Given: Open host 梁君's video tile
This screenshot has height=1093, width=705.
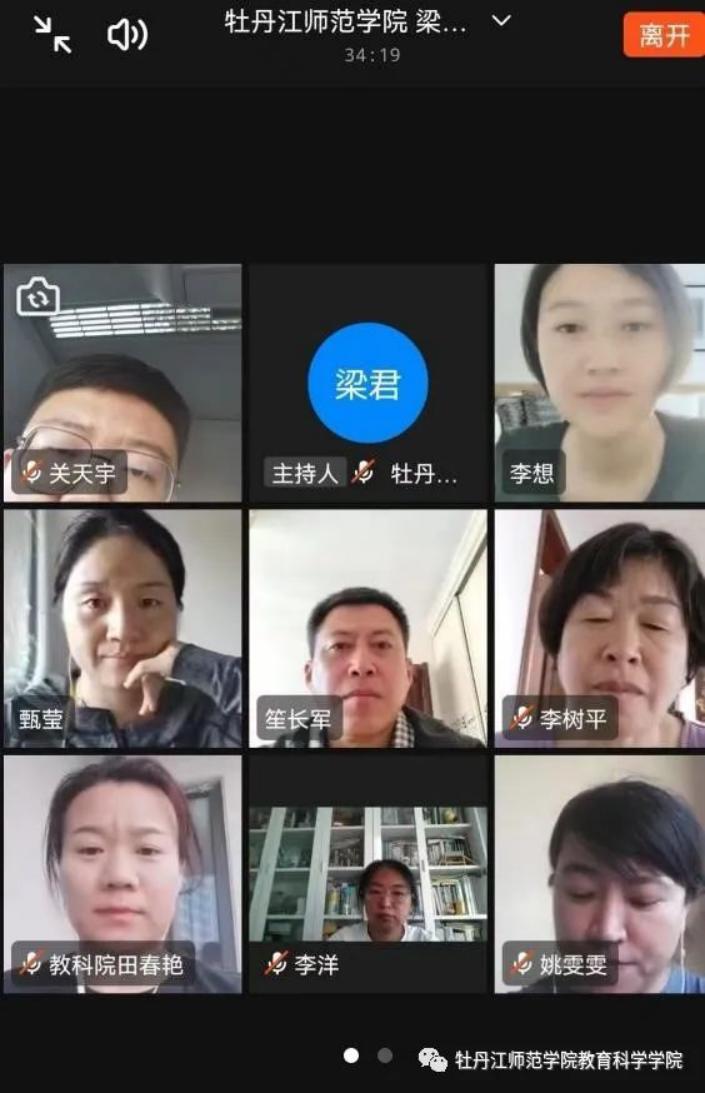Looking at the screenshot, I should [x=368, y=383].
